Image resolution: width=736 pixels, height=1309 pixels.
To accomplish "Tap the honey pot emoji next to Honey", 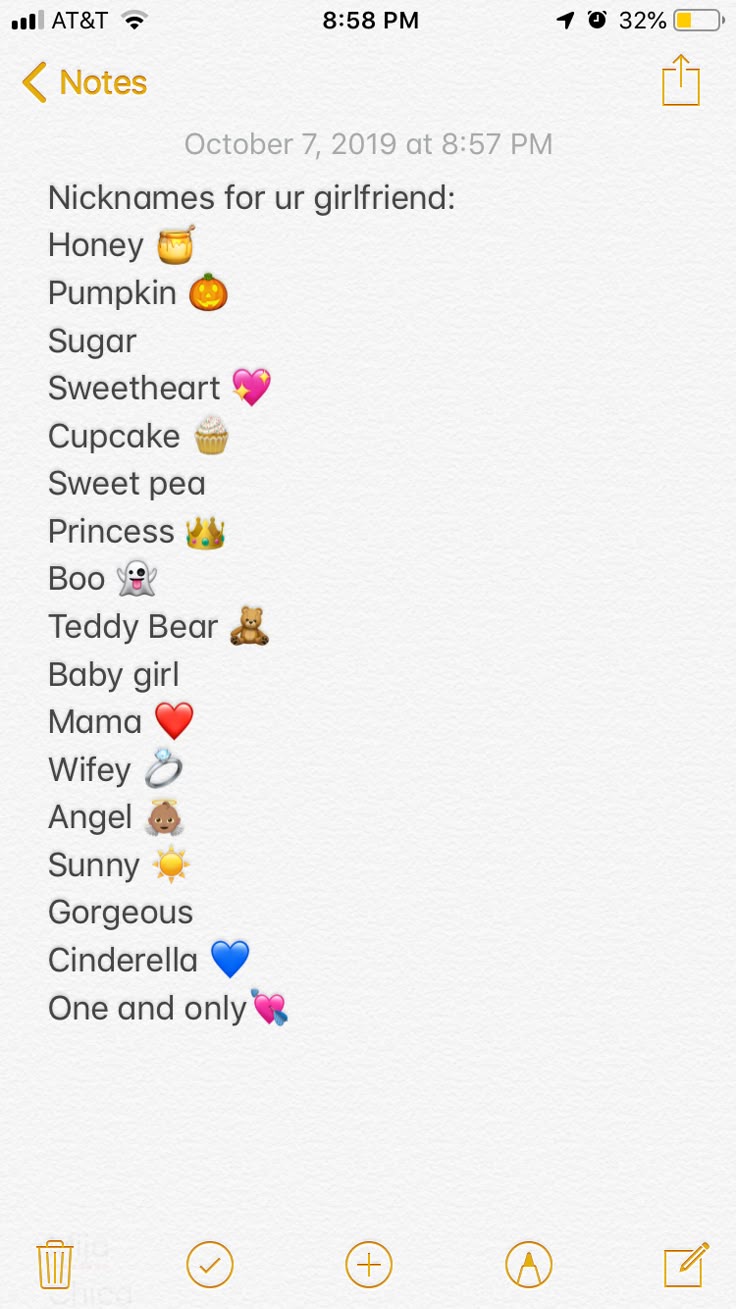I will (173, 245).
